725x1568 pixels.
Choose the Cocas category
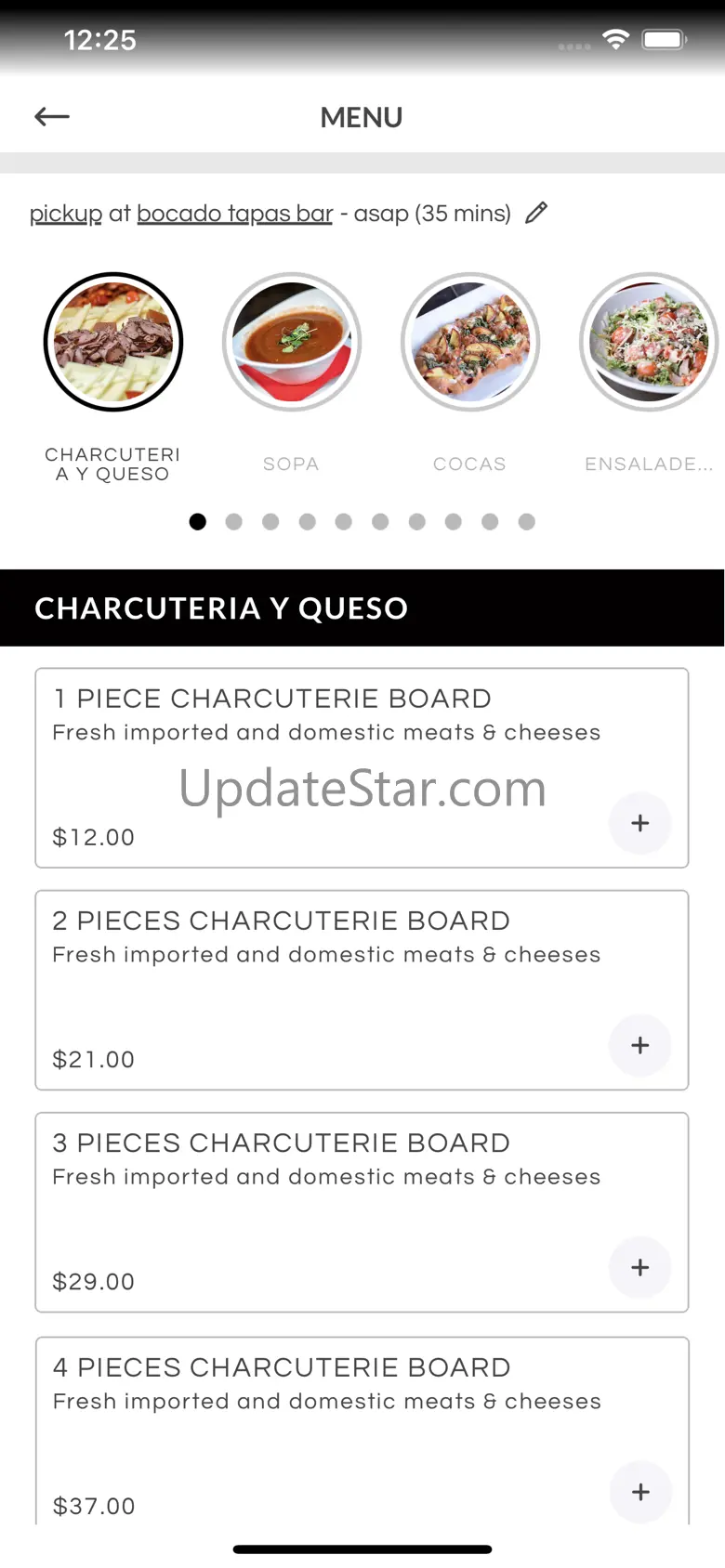[x=470, y=343]
